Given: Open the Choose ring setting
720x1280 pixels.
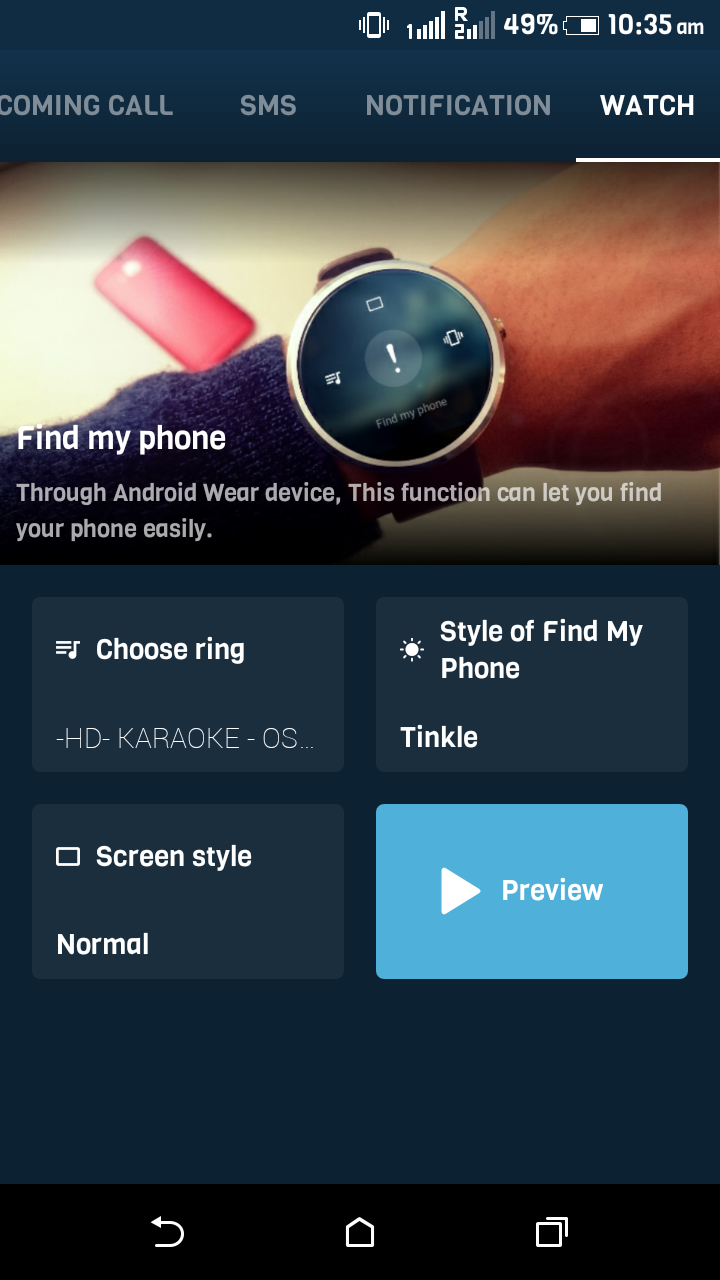Looking at the screenshot, I should pyautogui.click(x=188, y=685).
